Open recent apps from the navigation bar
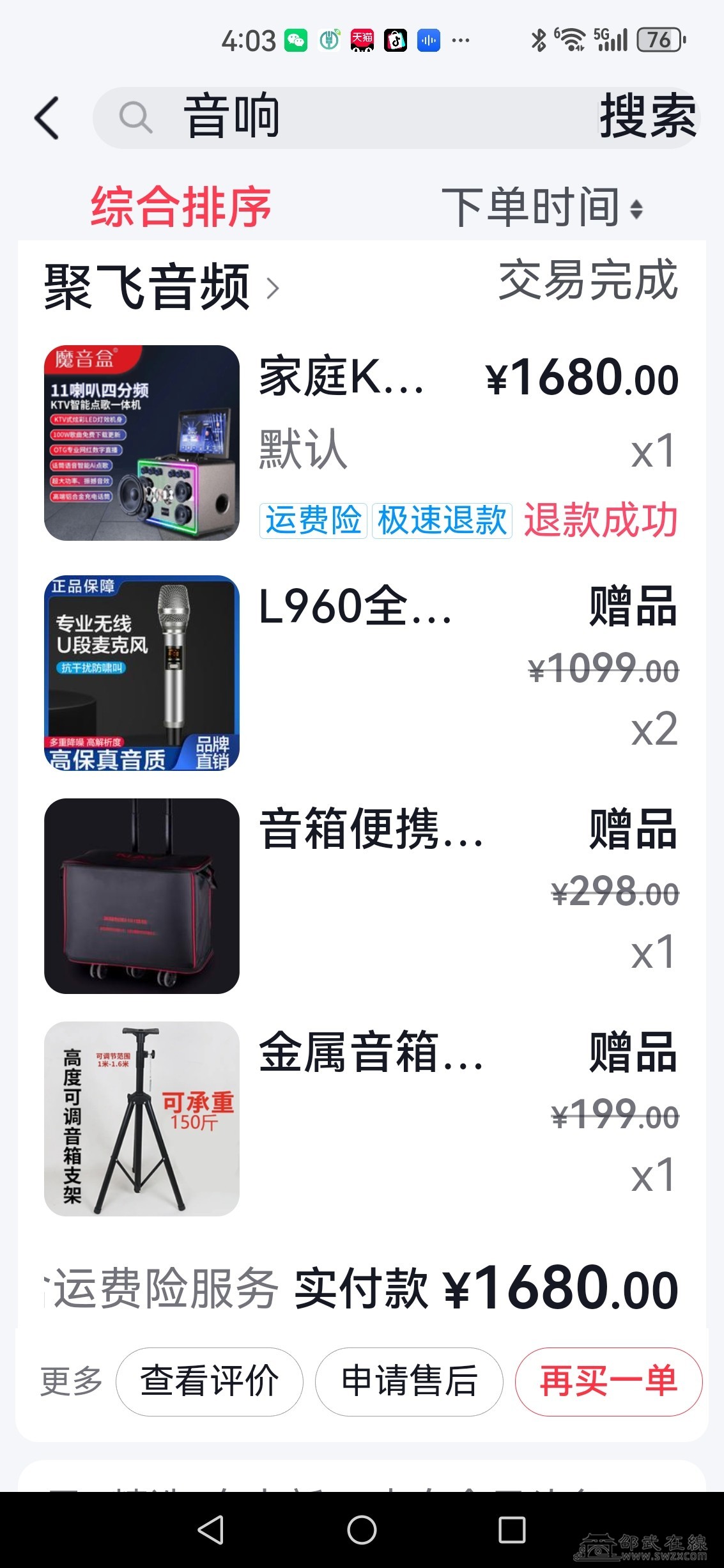 point(512,1530)
